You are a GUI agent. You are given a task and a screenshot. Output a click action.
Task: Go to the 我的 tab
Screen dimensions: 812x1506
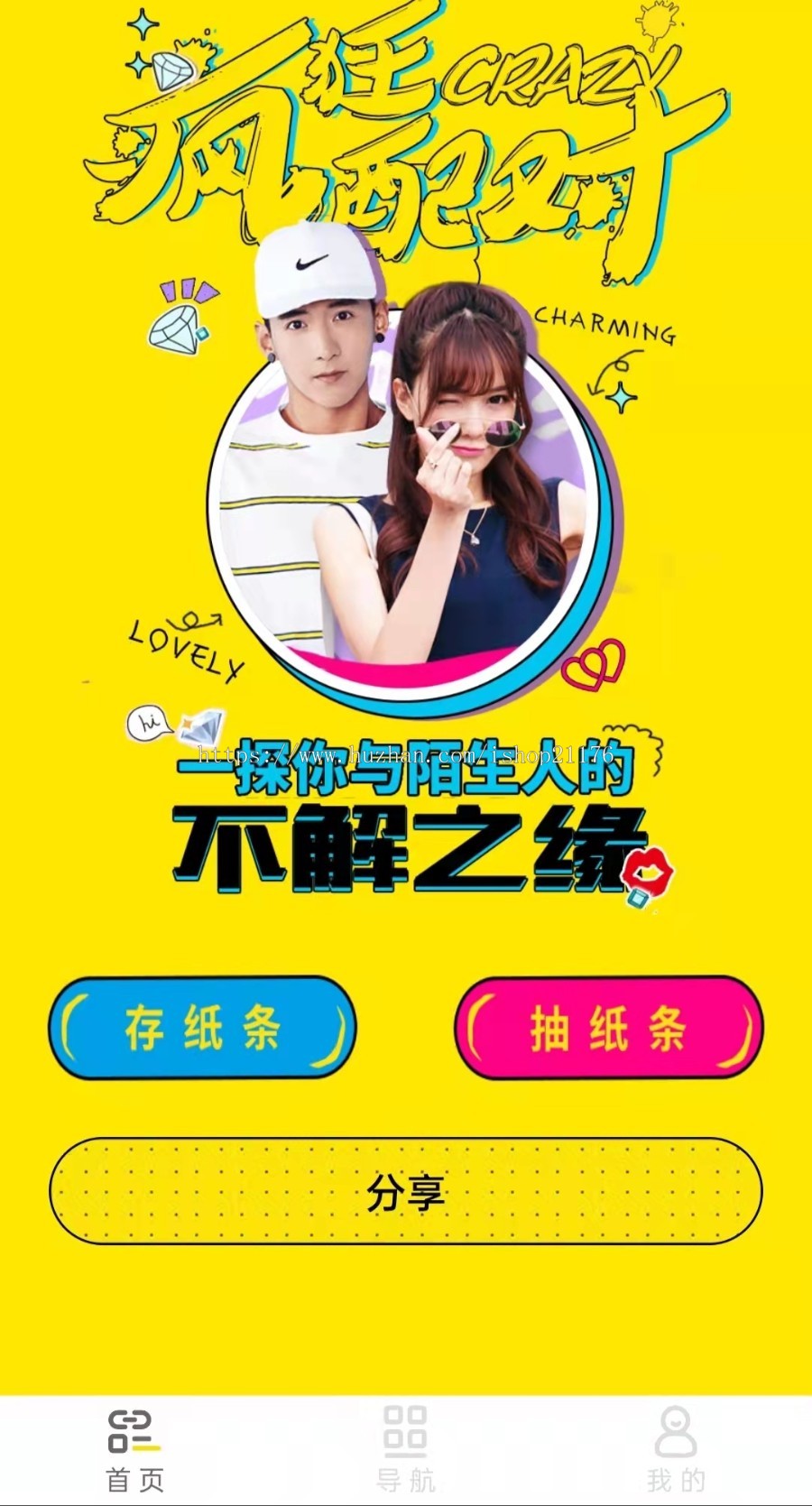tap(676, 1450)
